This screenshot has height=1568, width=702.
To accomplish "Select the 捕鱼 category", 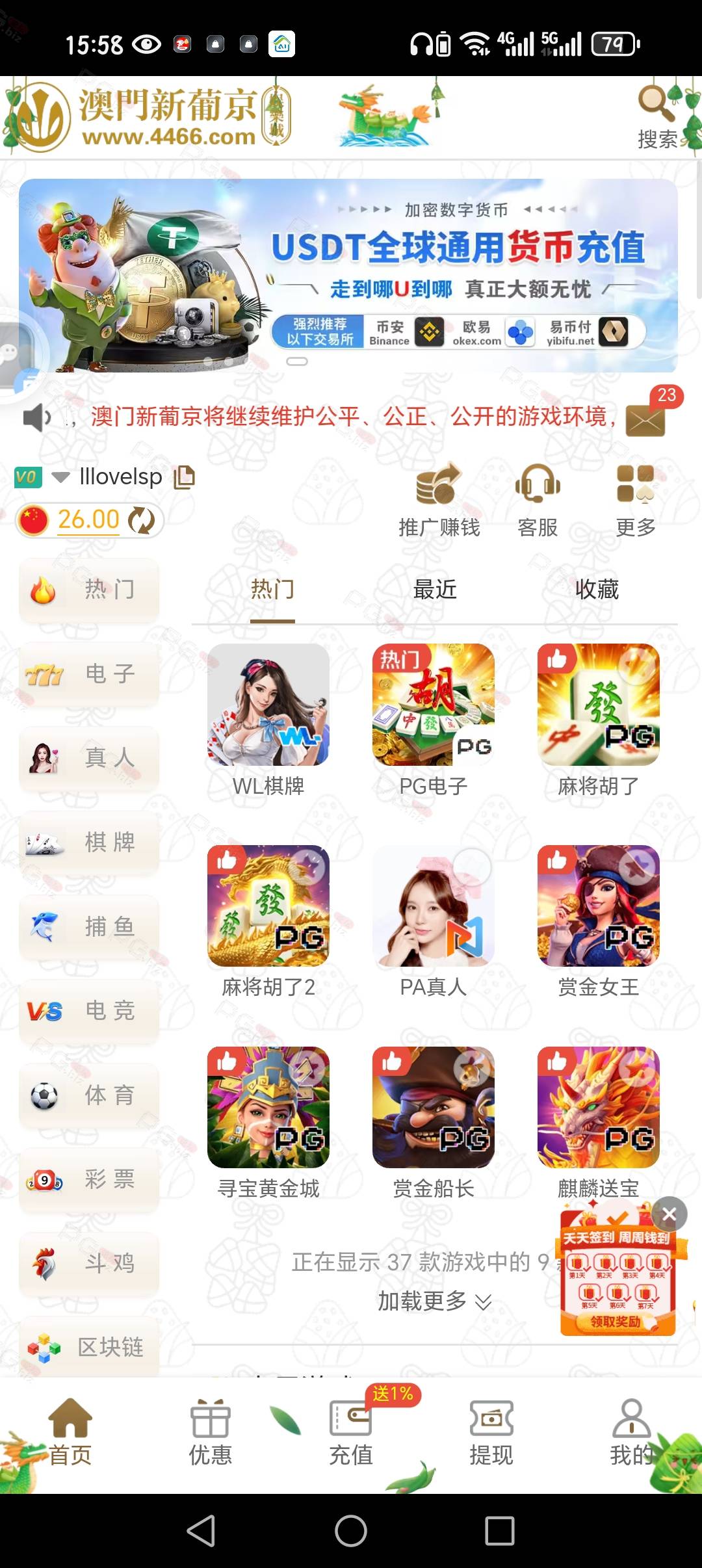I will (89, 927).
